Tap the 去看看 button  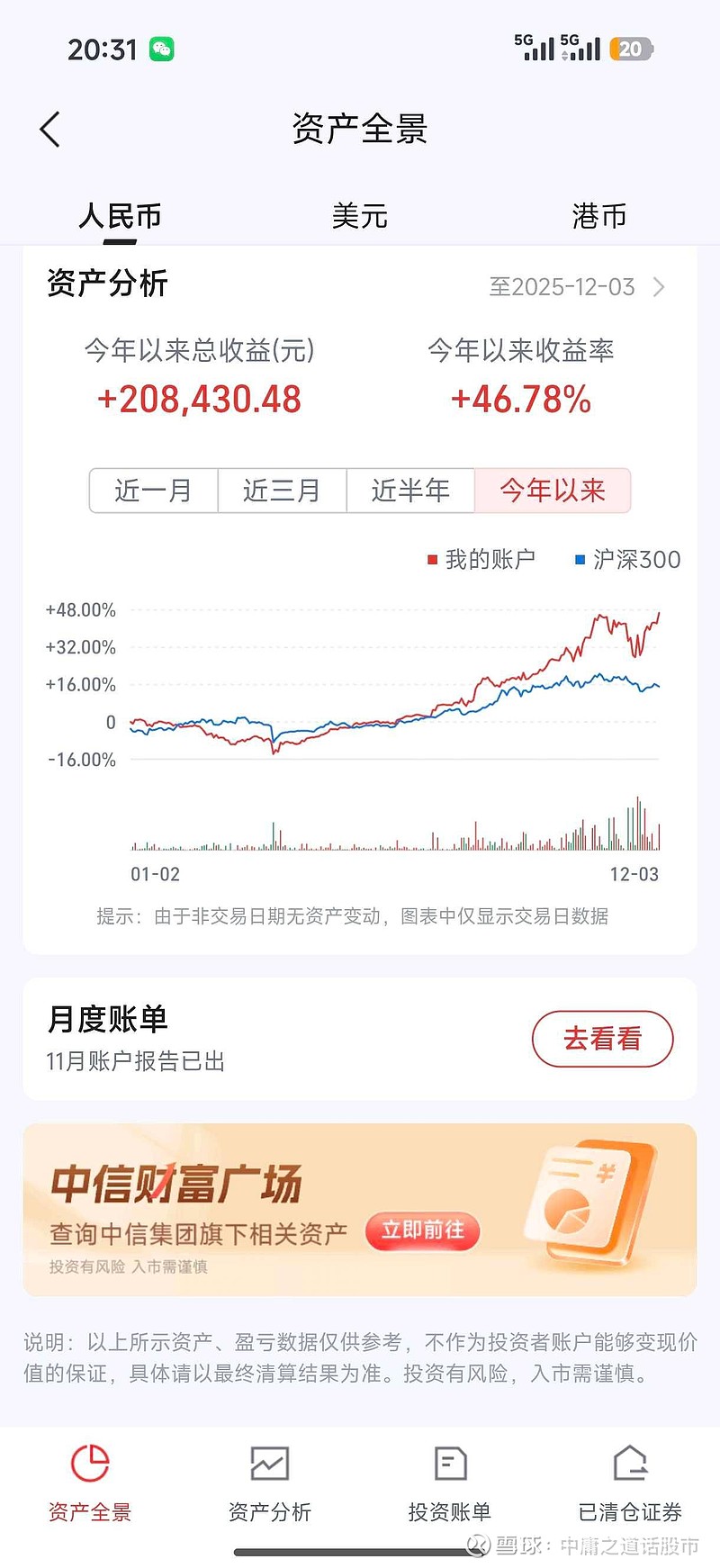pyautogui.click(x=602, y=1038)
